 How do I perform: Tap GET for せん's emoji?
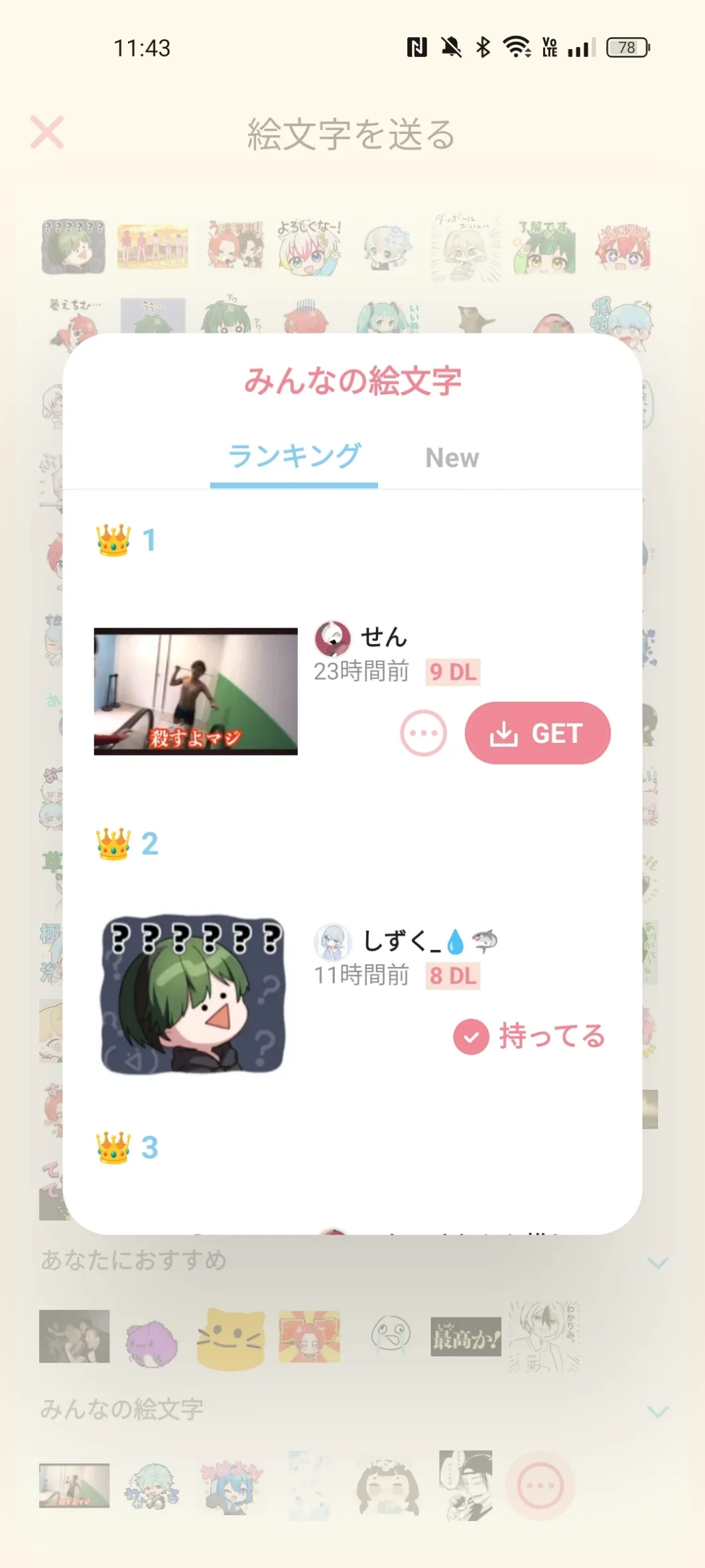tap(537, 733)
